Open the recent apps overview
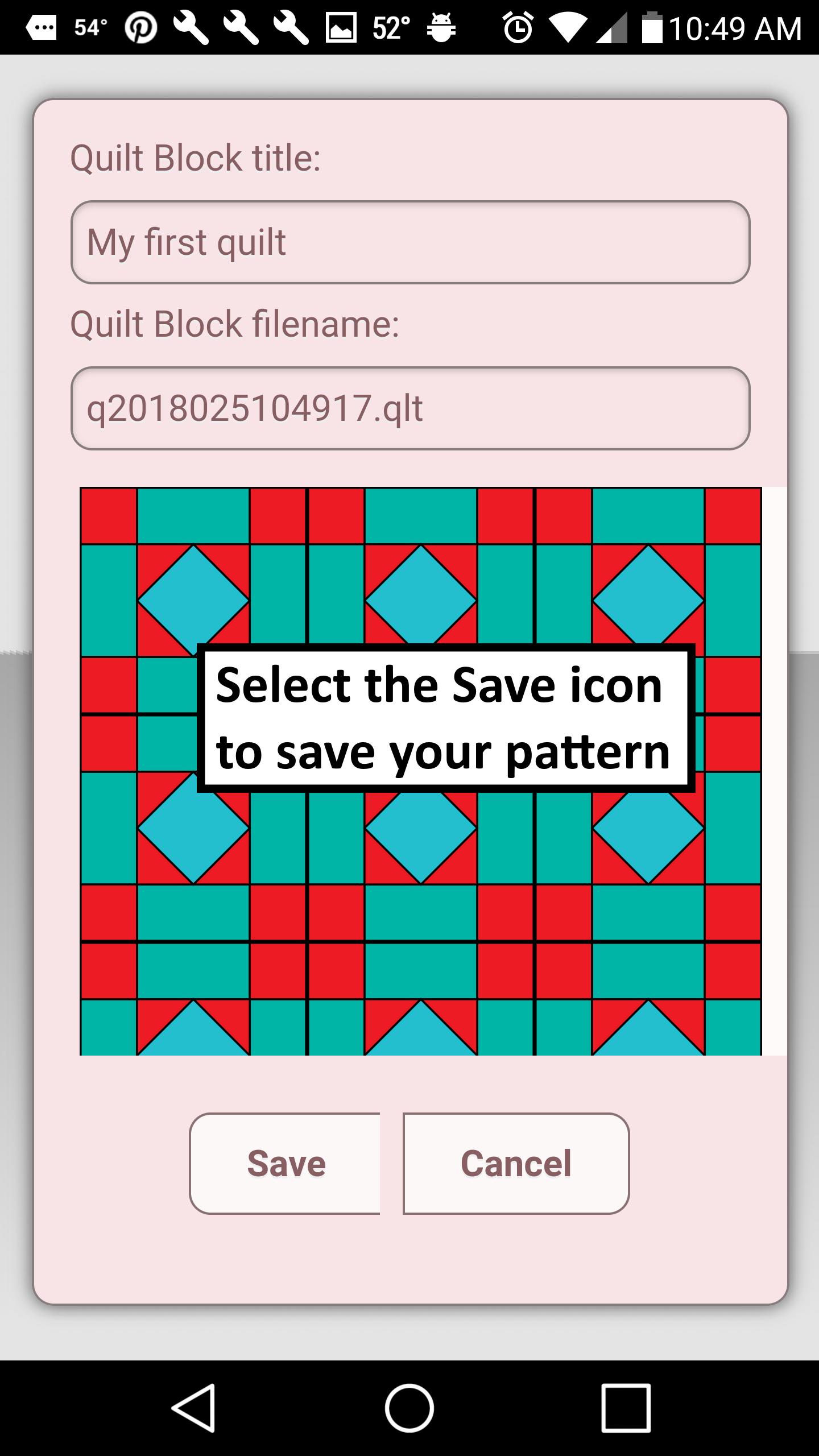This screenshot has width=819, height=1456. point(626,1408)
